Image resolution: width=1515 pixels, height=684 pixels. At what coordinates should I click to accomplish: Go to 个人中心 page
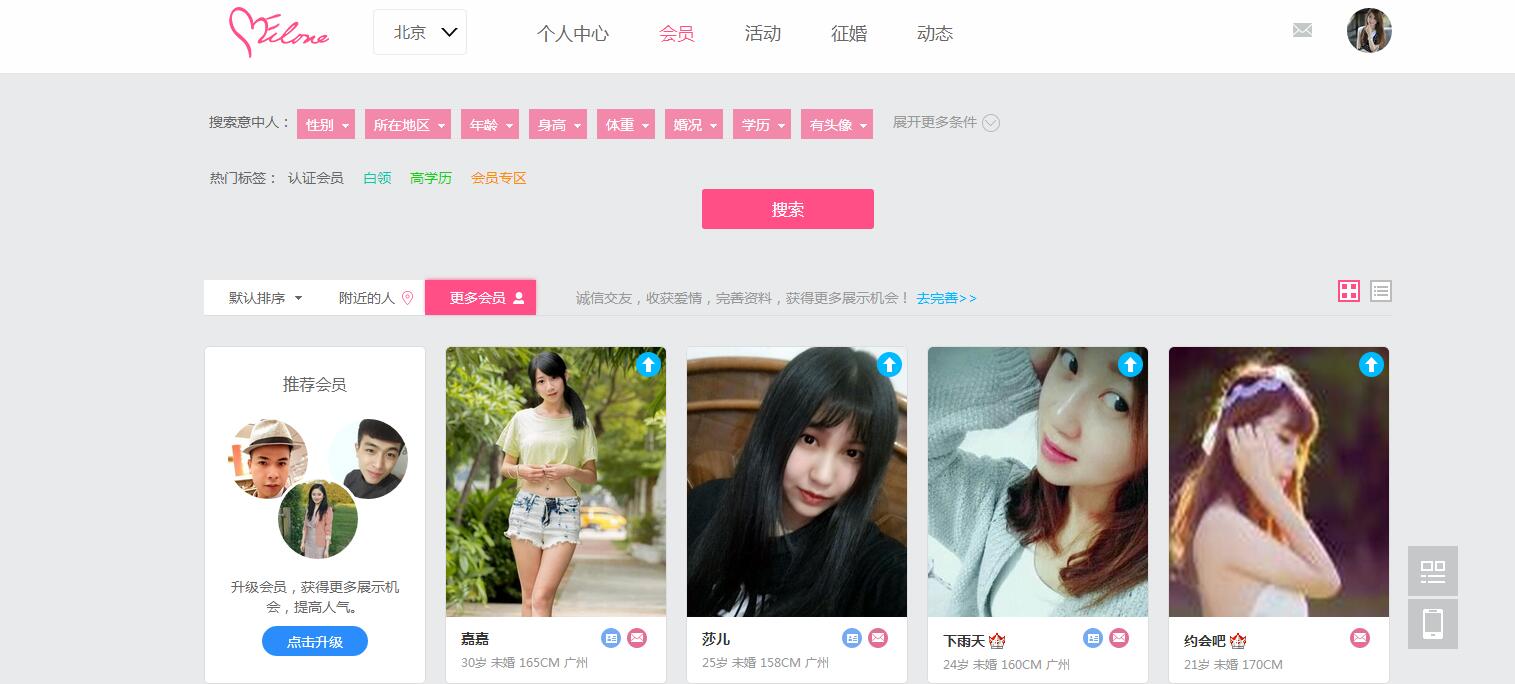pyautogui.click(x=572, y=33)
